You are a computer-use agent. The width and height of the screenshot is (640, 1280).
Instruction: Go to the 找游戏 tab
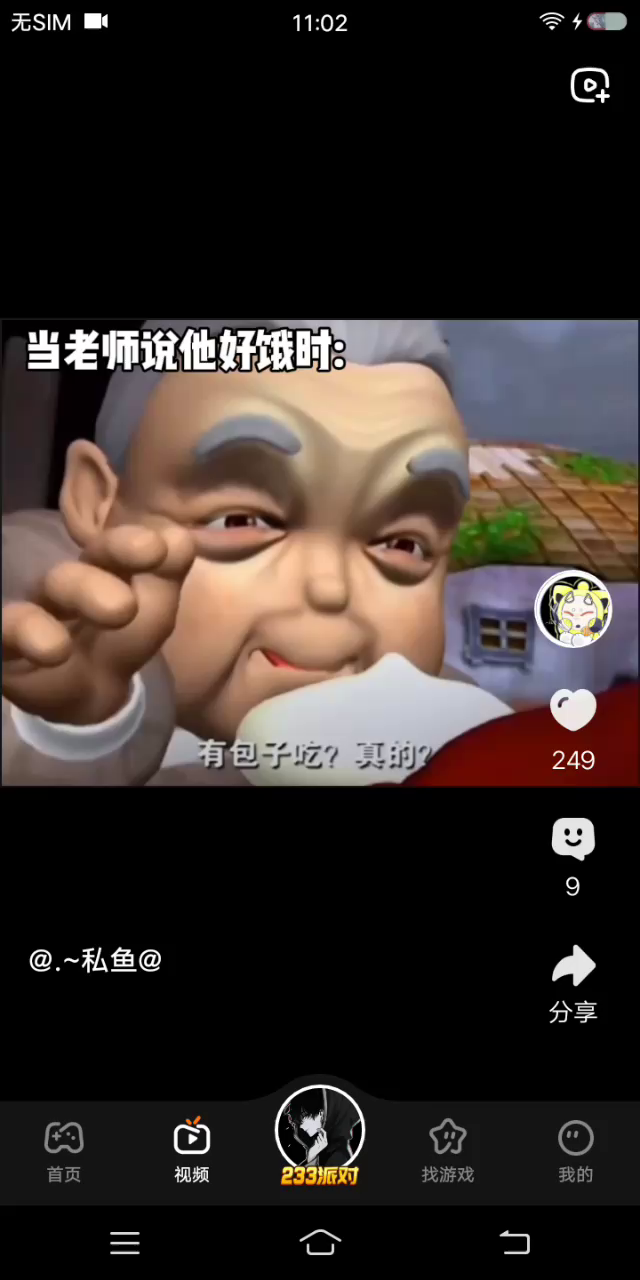448,1150
